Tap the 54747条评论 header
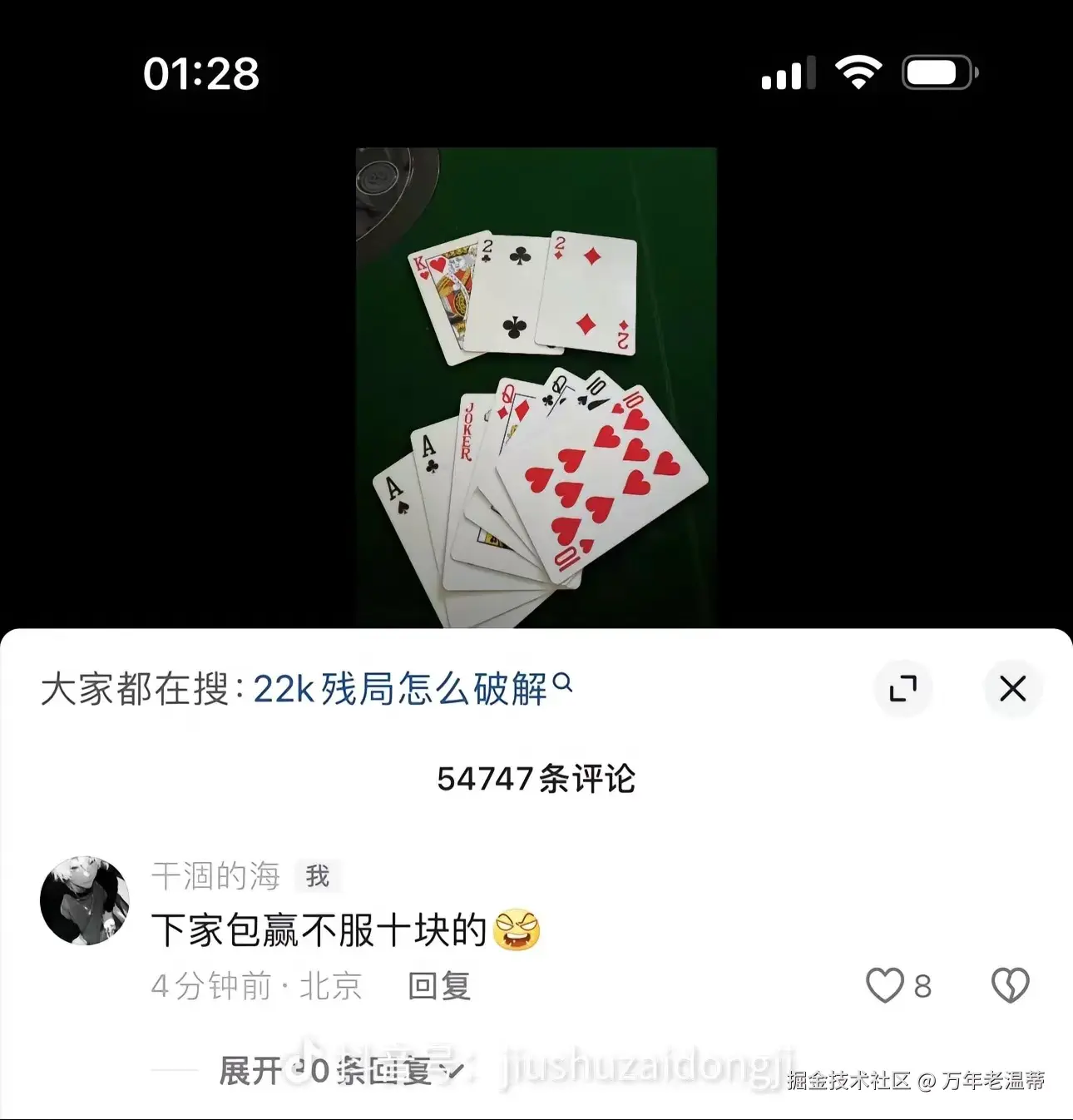 pyautogui.click(x=536, y=778)
